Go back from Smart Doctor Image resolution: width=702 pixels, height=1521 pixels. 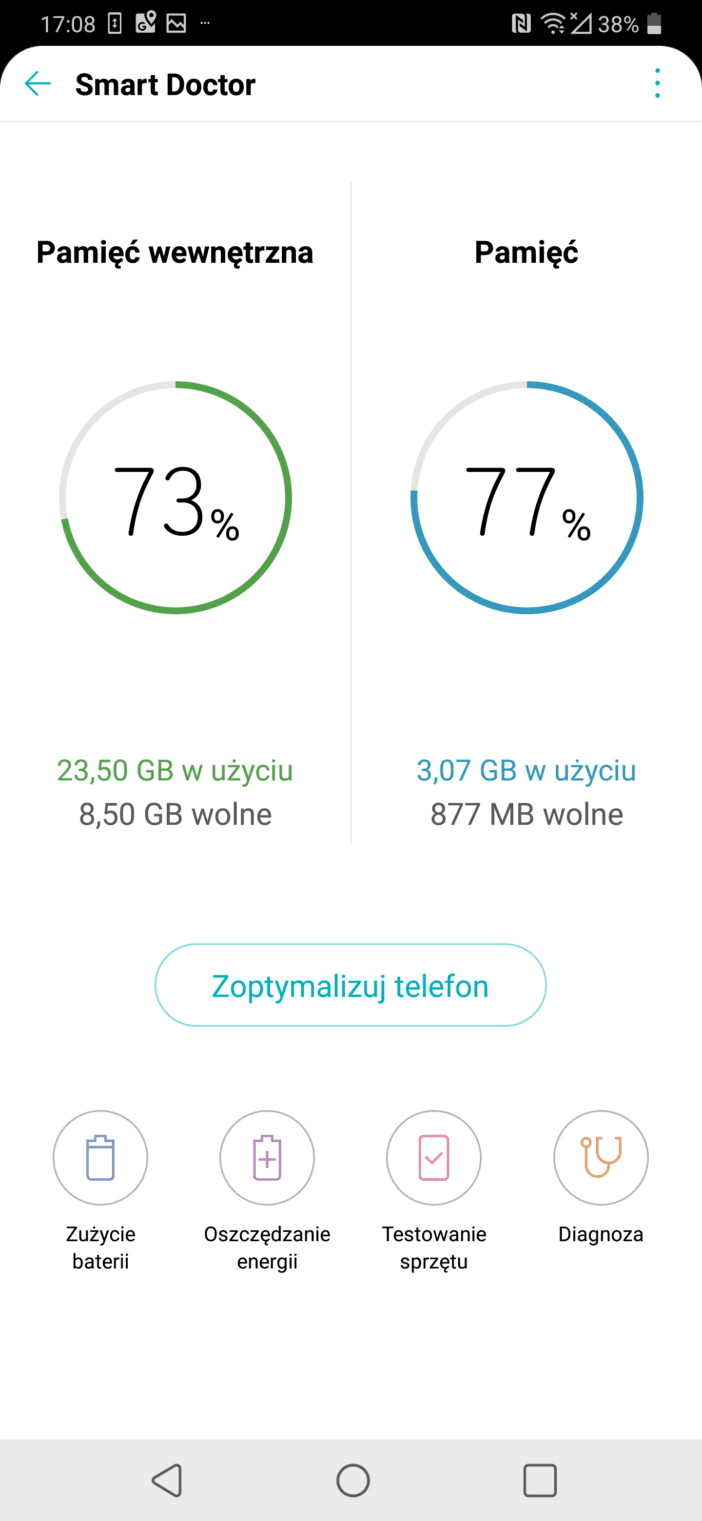tap(37, 84)
